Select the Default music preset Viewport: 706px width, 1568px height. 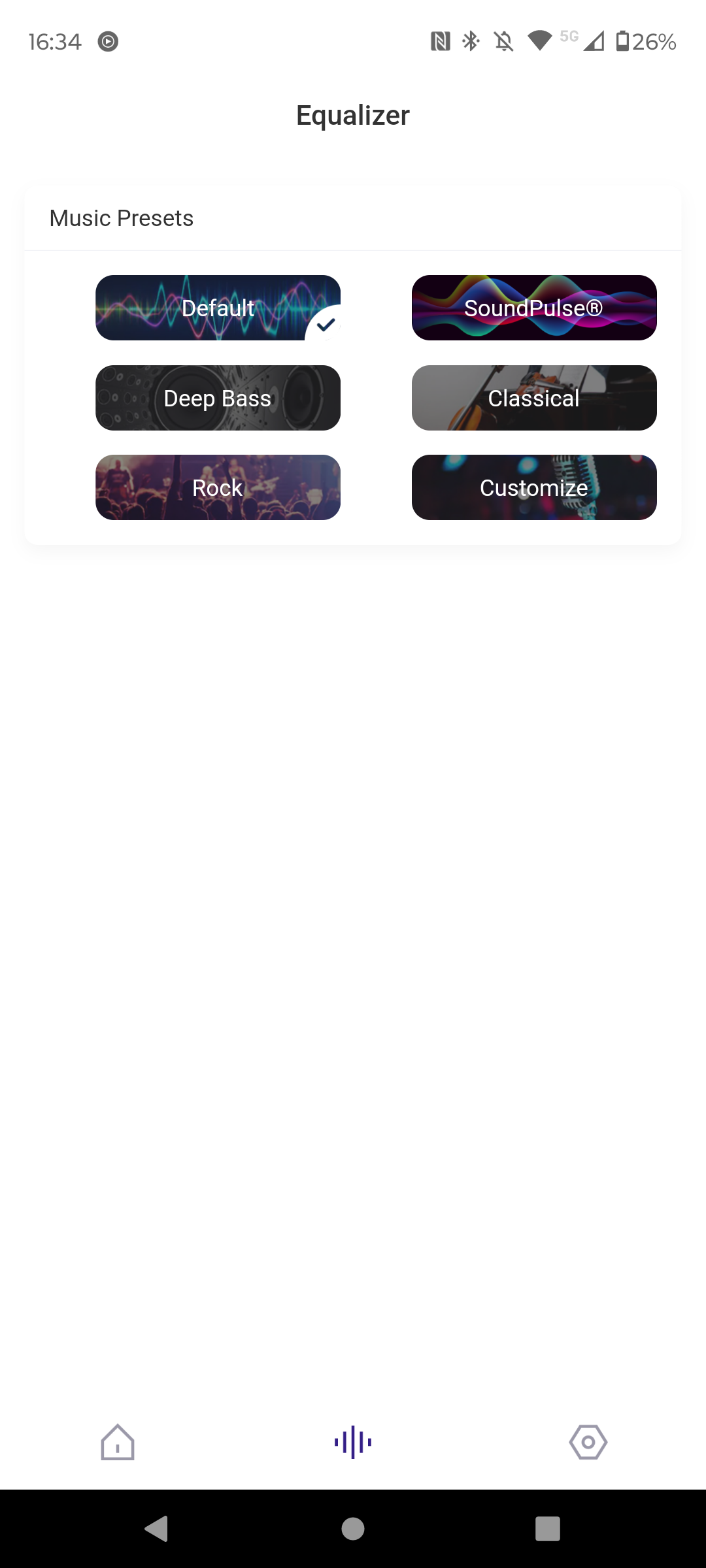218,308
